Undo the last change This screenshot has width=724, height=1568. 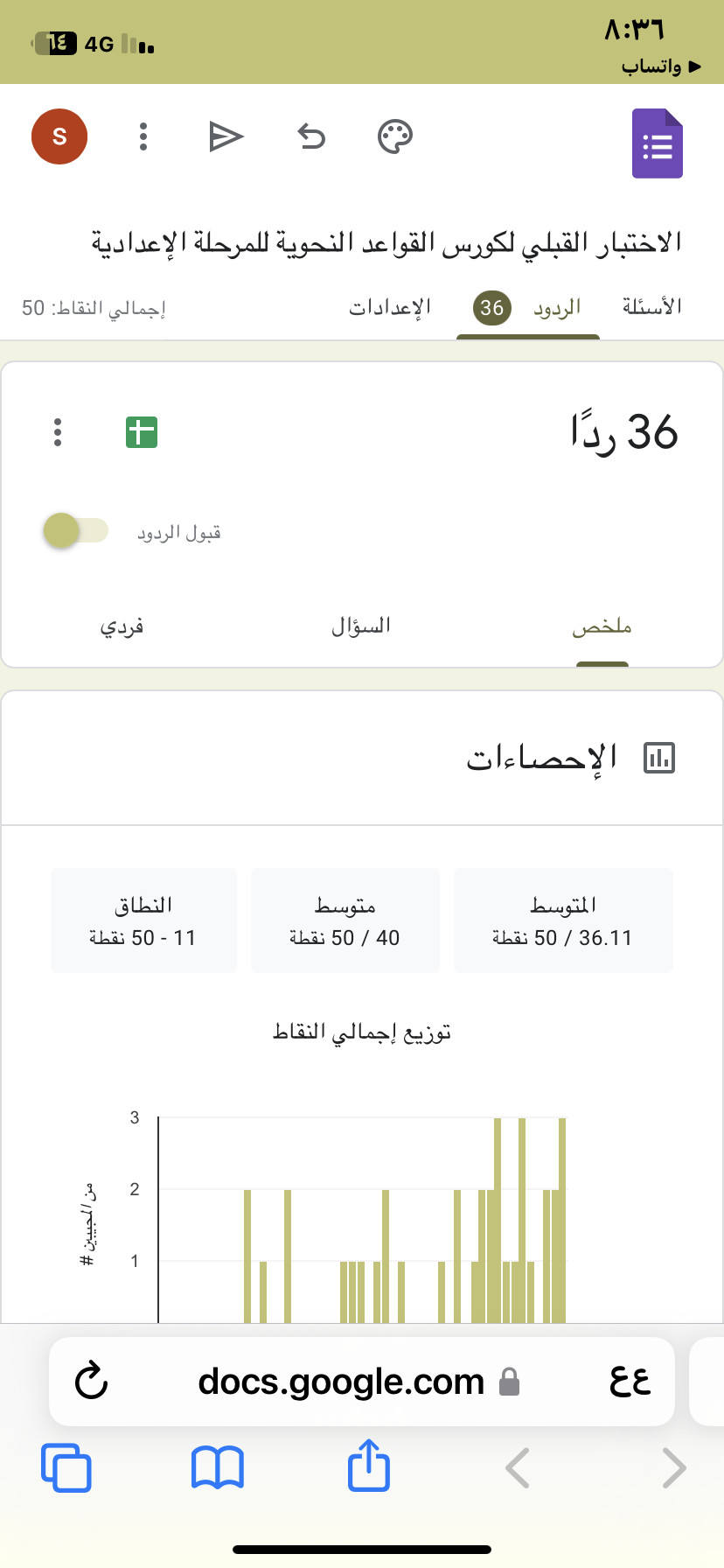tap(311, 136)
